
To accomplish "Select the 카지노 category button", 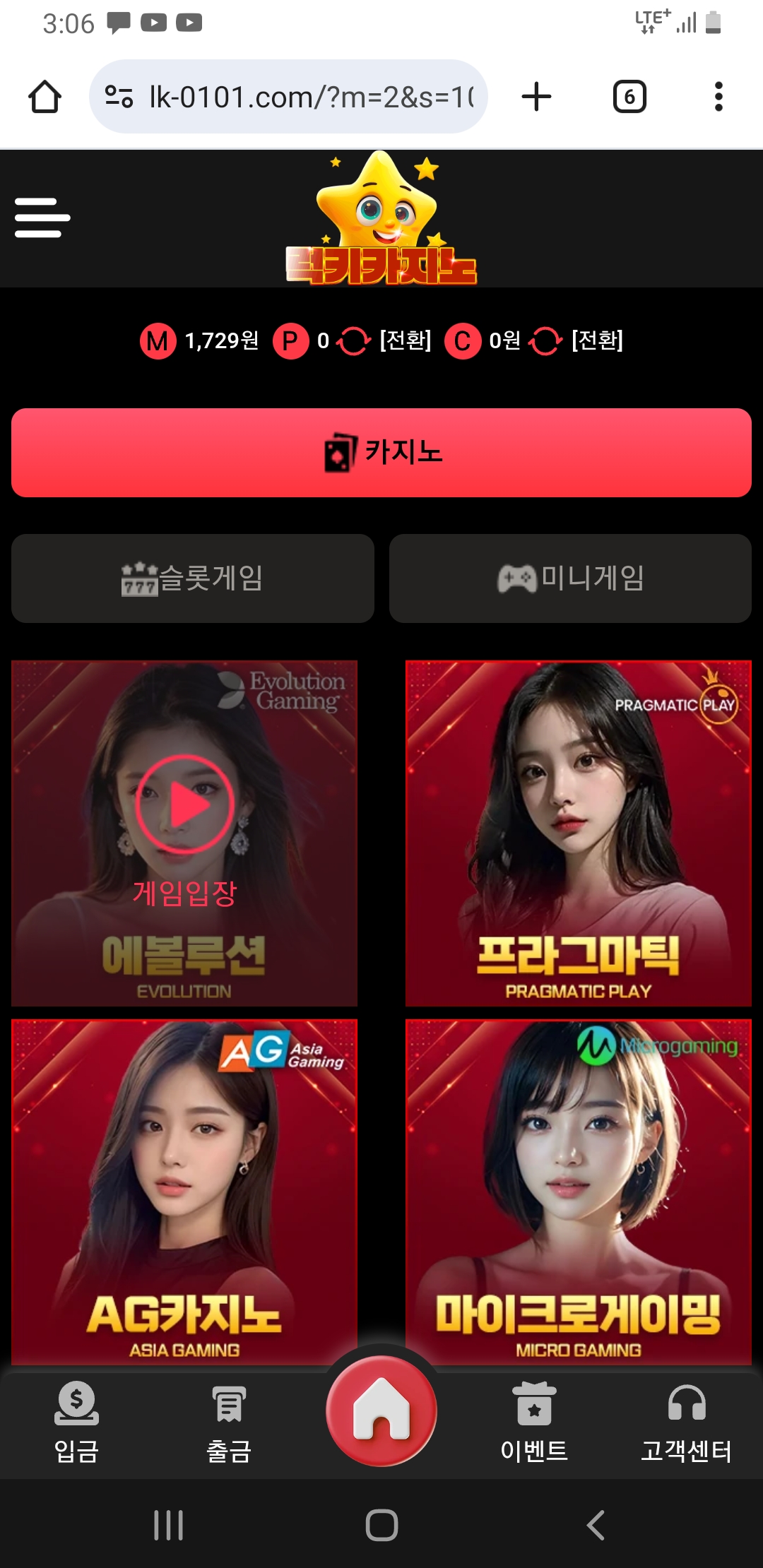I will tap(381, 452).
